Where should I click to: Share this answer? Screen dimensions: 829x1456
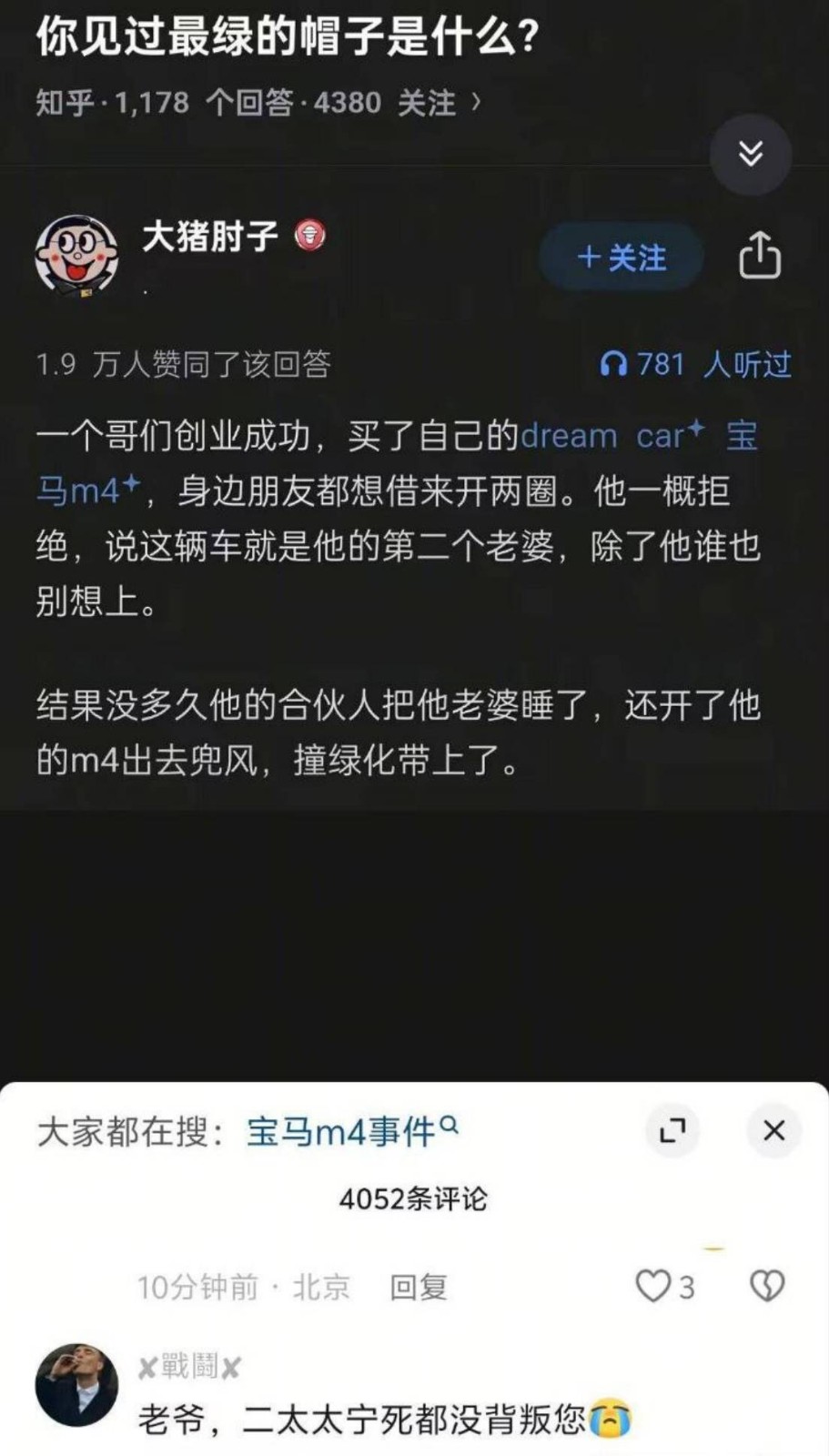pos(759,255)
